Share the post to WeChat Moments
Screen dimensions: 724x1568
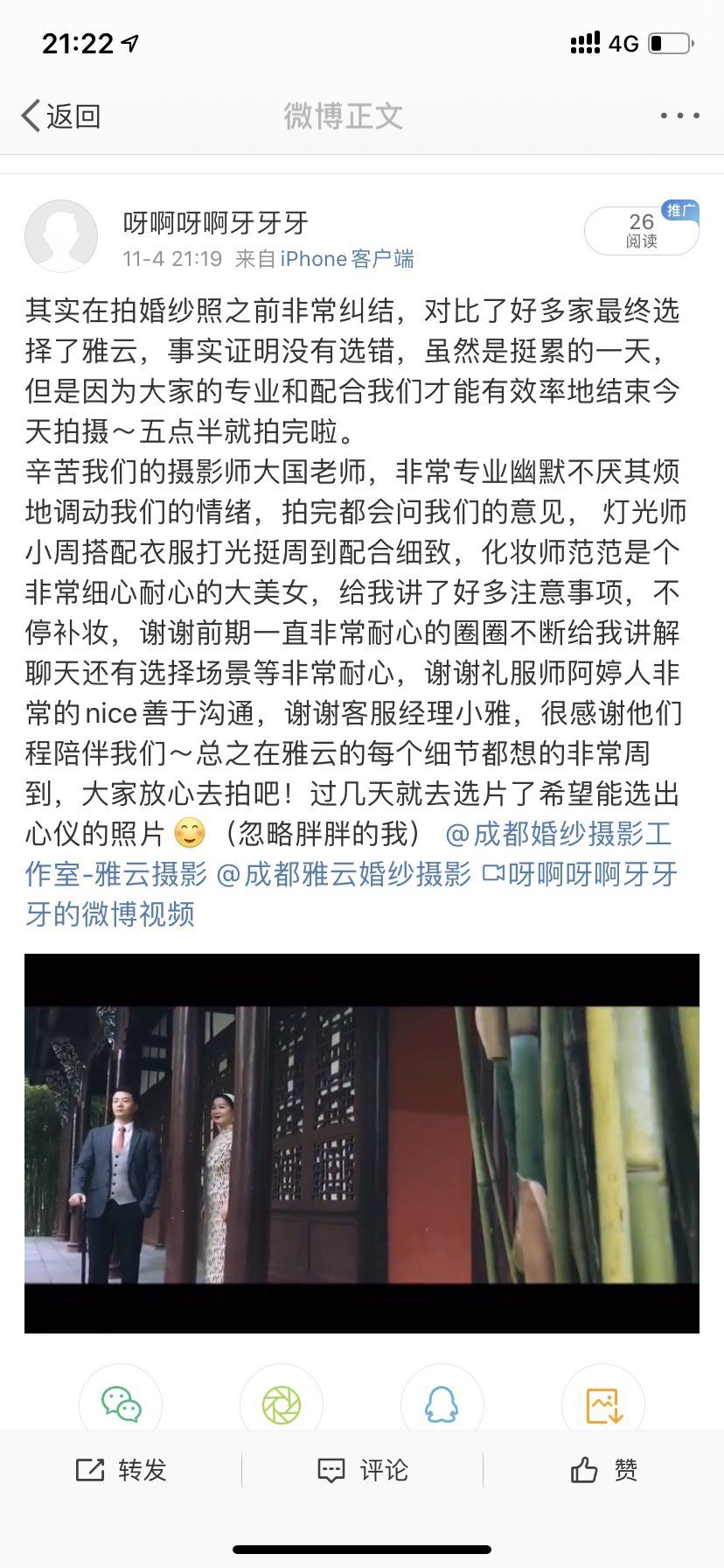[x=282, y=1404]
